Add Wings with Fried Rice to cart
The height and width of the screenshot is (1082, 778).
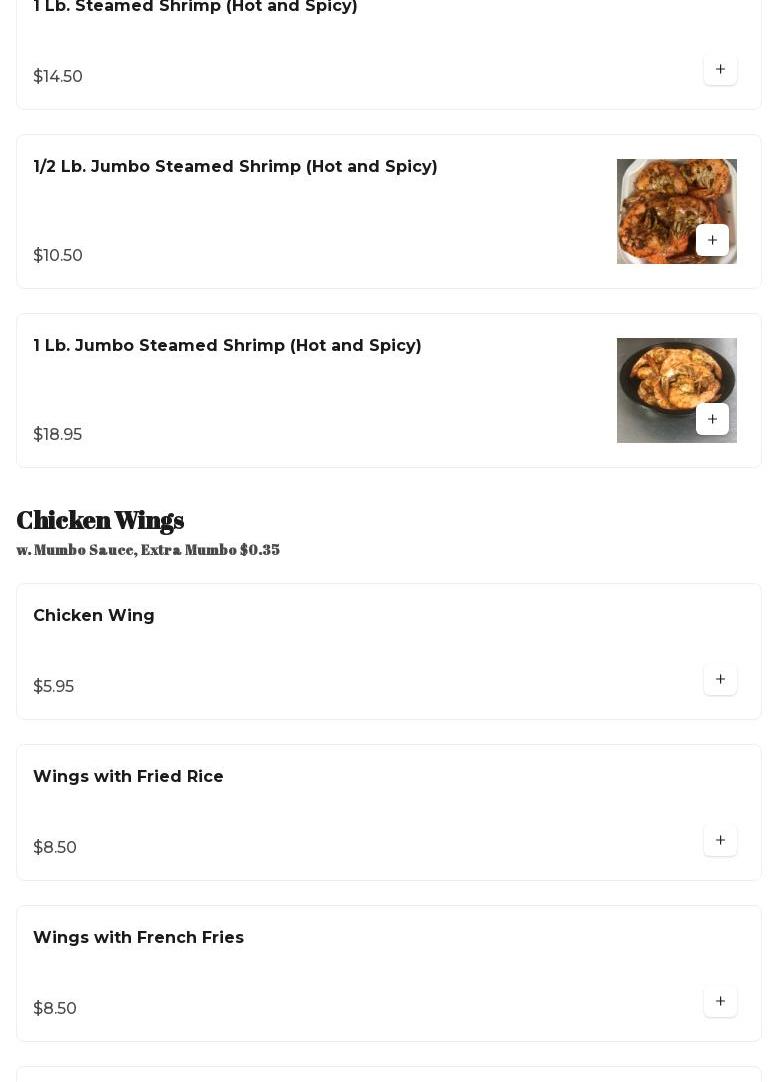[720, 840]
